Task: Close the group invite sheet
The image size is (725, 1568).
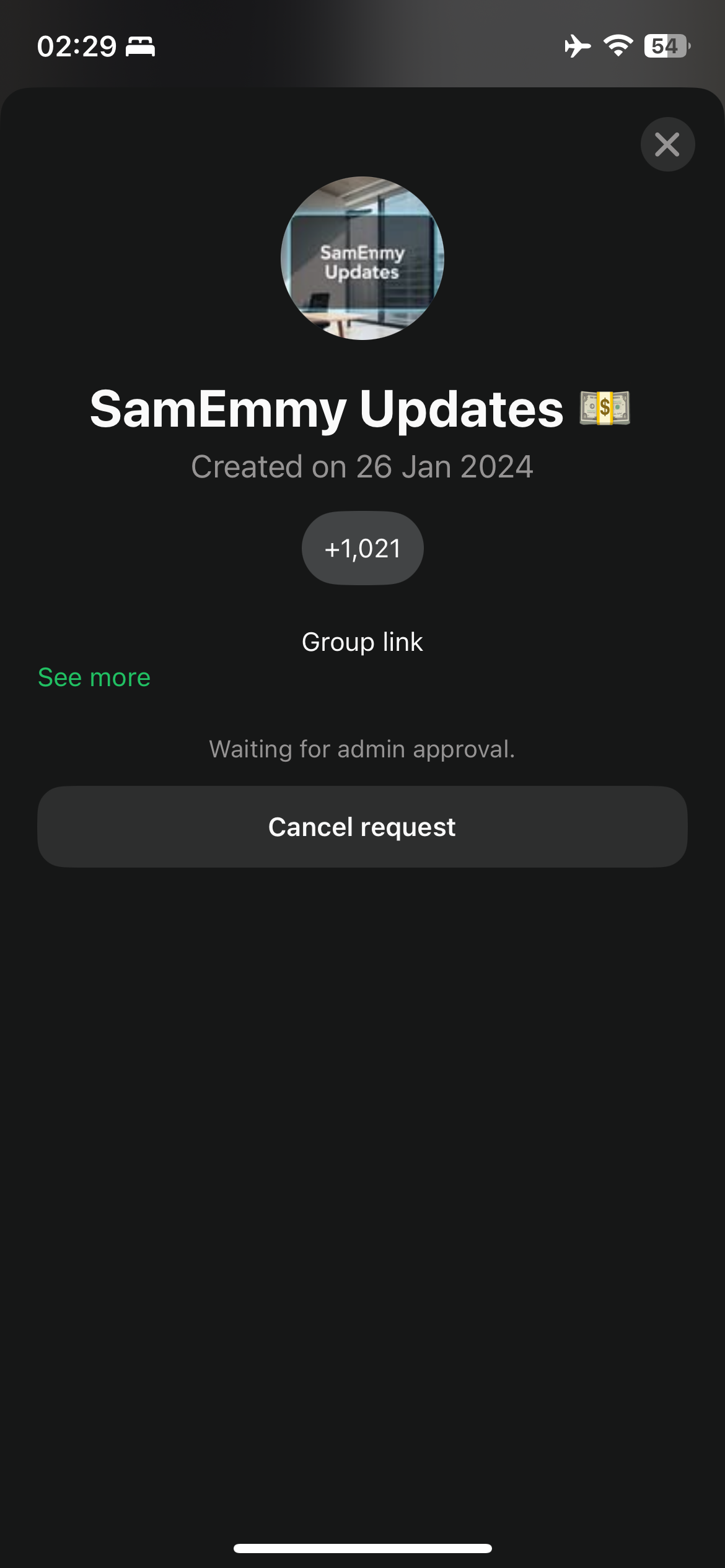Action: 667,145
